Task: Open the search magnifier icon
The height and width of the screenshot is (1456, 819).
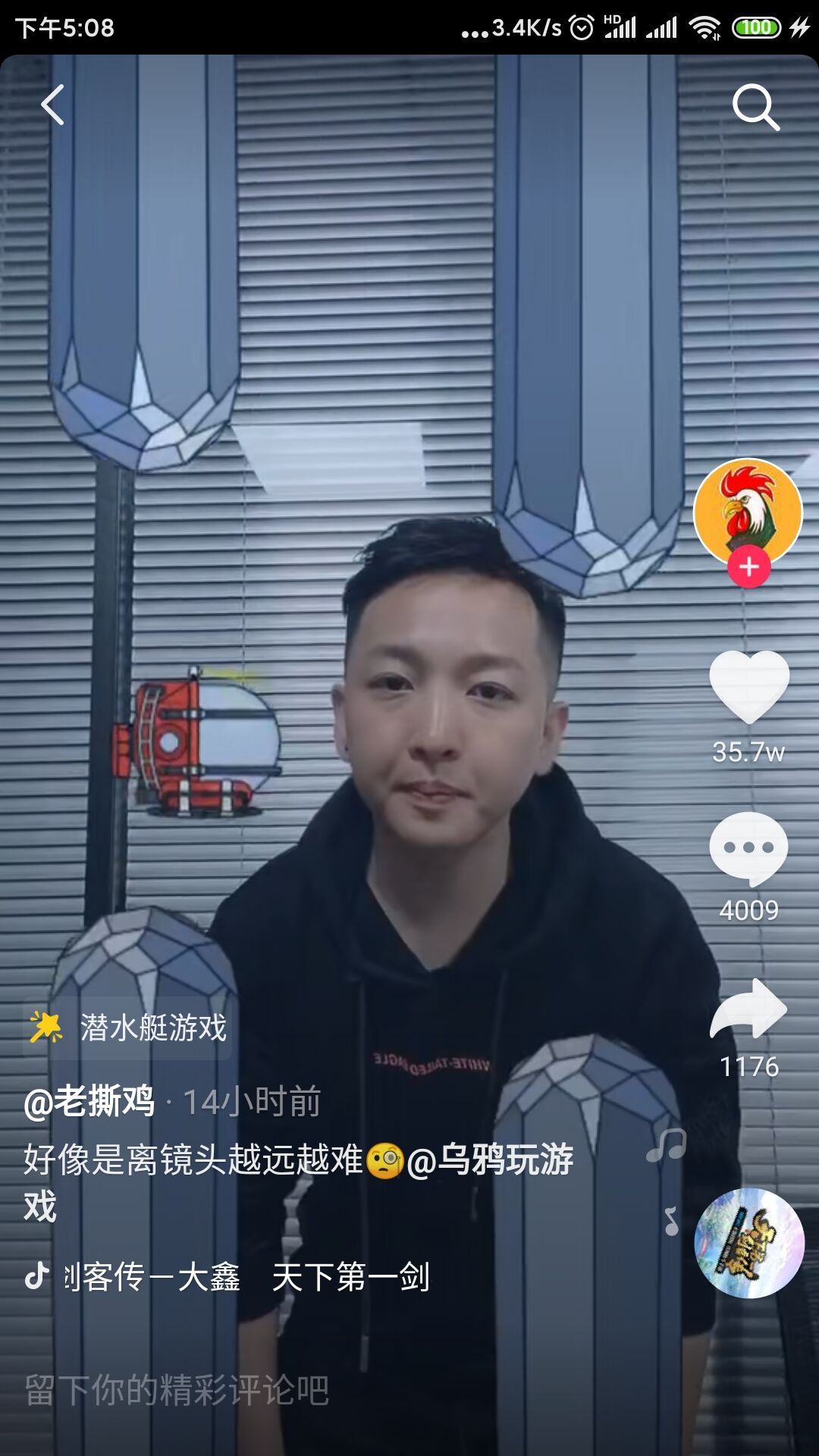Action: (755, 107)
